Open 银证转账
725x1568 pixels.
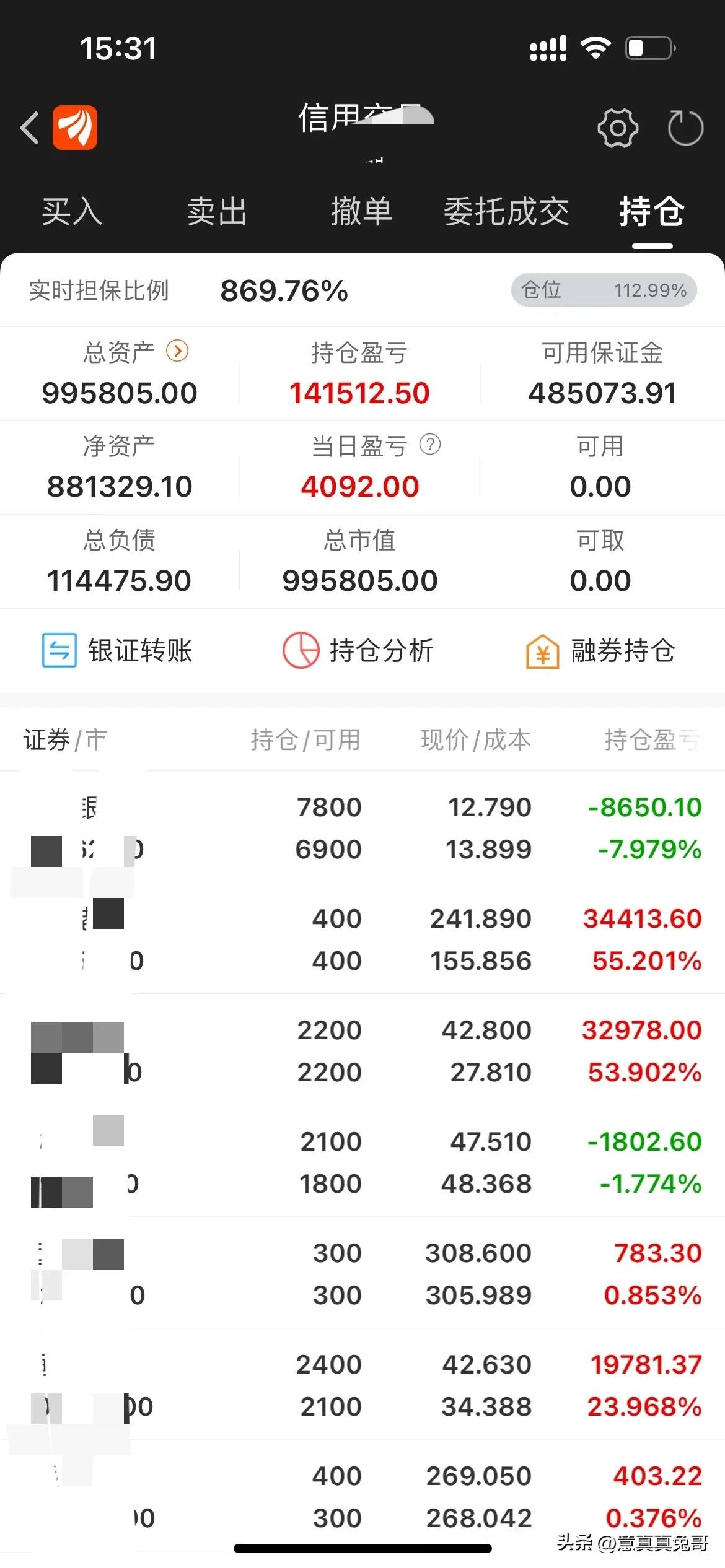coord(118,650)
